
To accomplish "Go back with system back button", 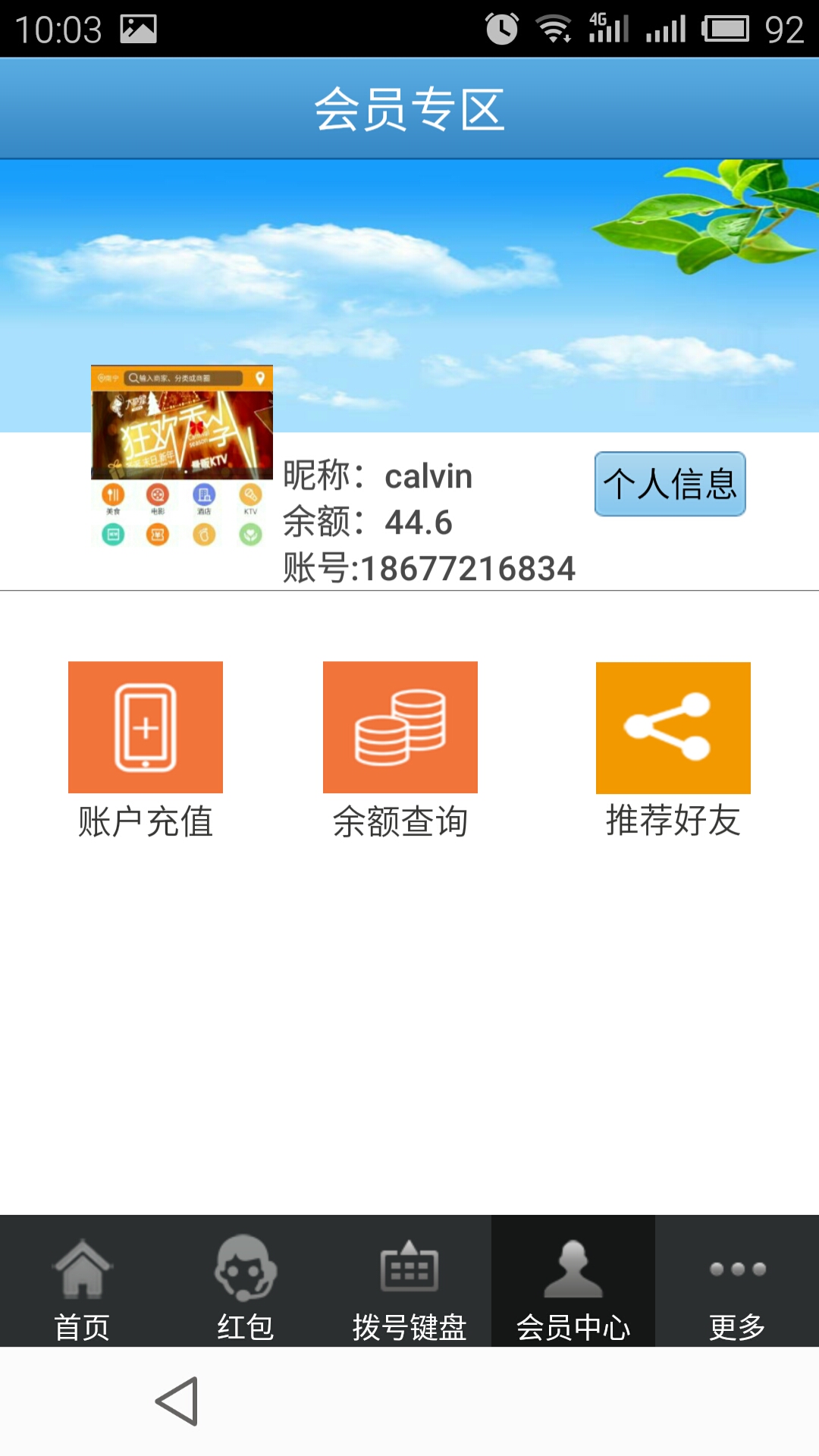I will [x=177, y=1401].
